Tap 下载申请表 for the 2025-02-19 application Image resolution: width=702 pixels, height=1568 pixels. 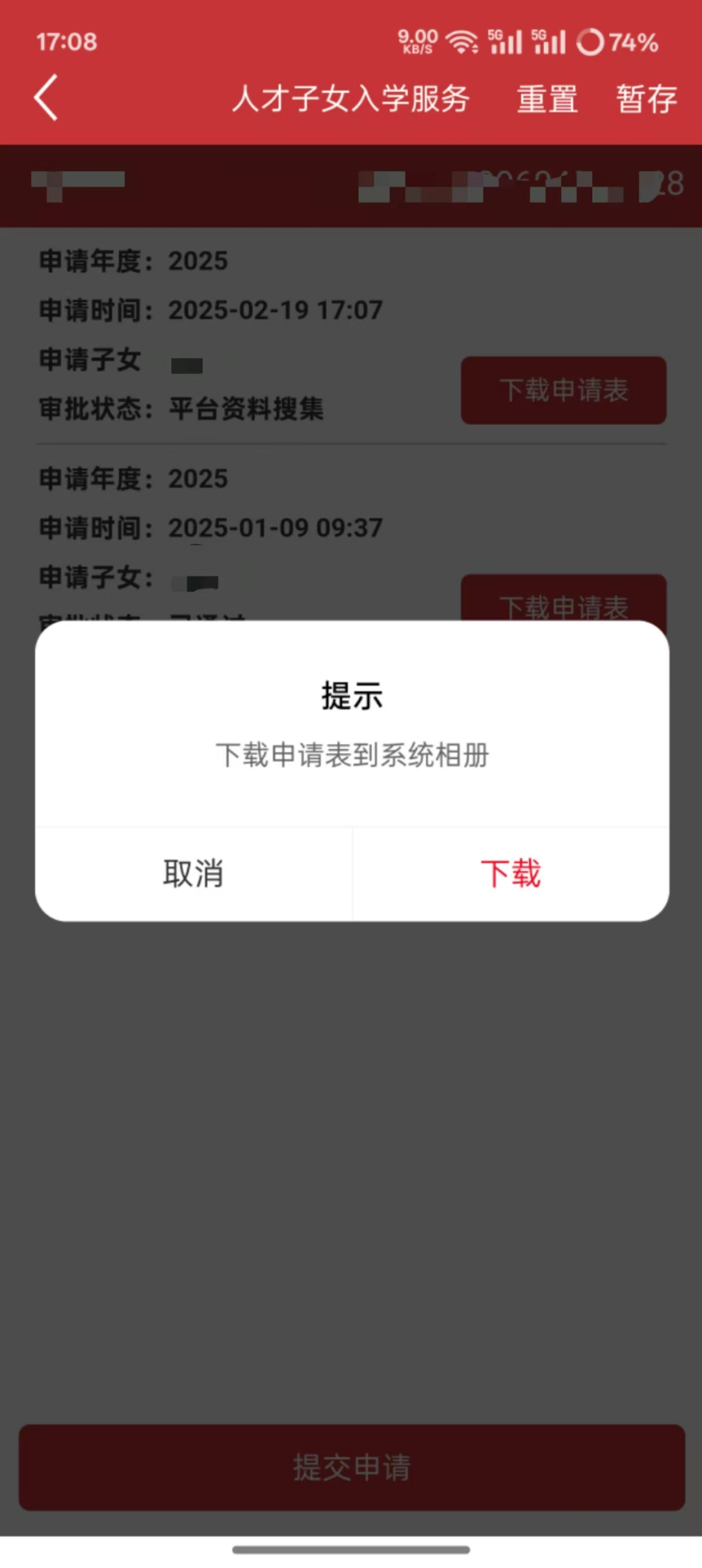point(564,390)
